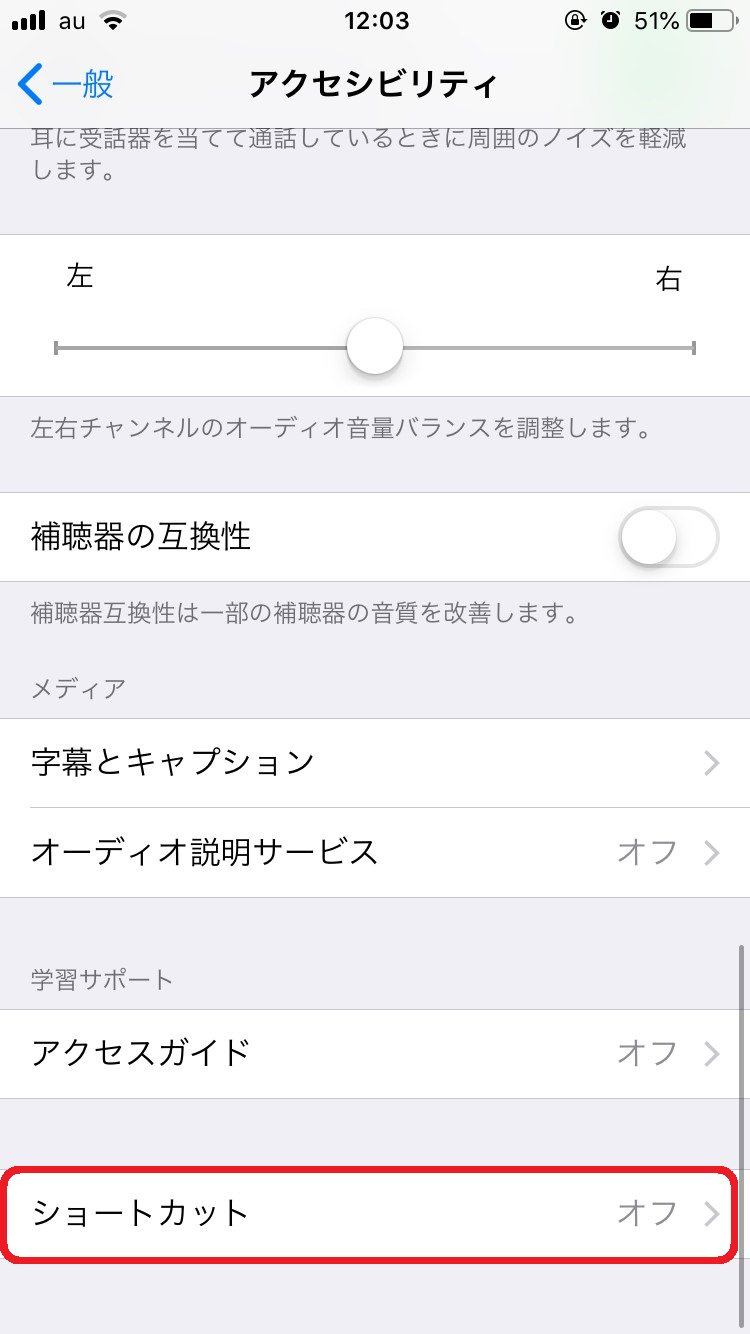
Task: Open ショートカット settings row
Action: (375, 1213)
